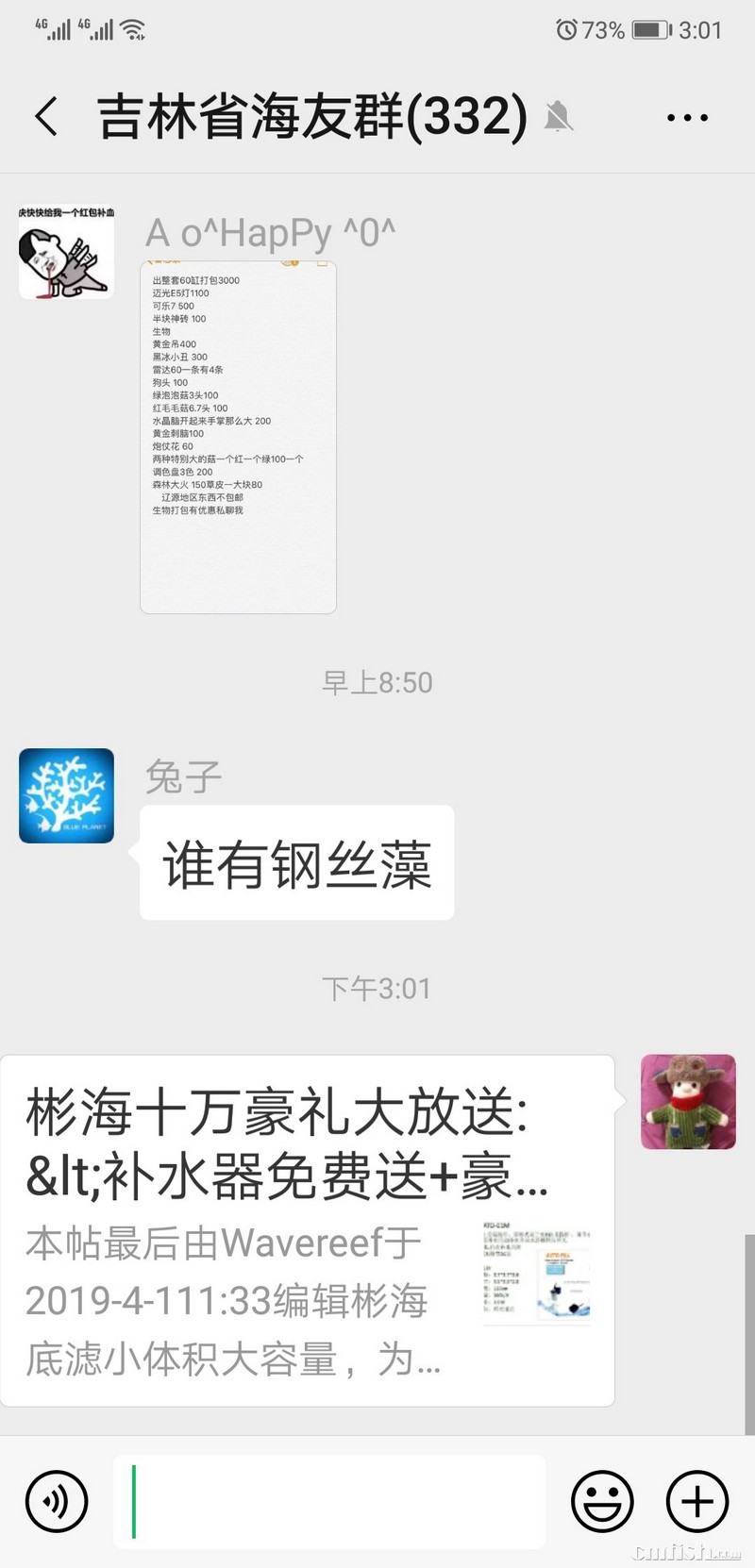755x1568 pixels.
Task: Open the plus attachments menu
Action: pos(697,1500)
